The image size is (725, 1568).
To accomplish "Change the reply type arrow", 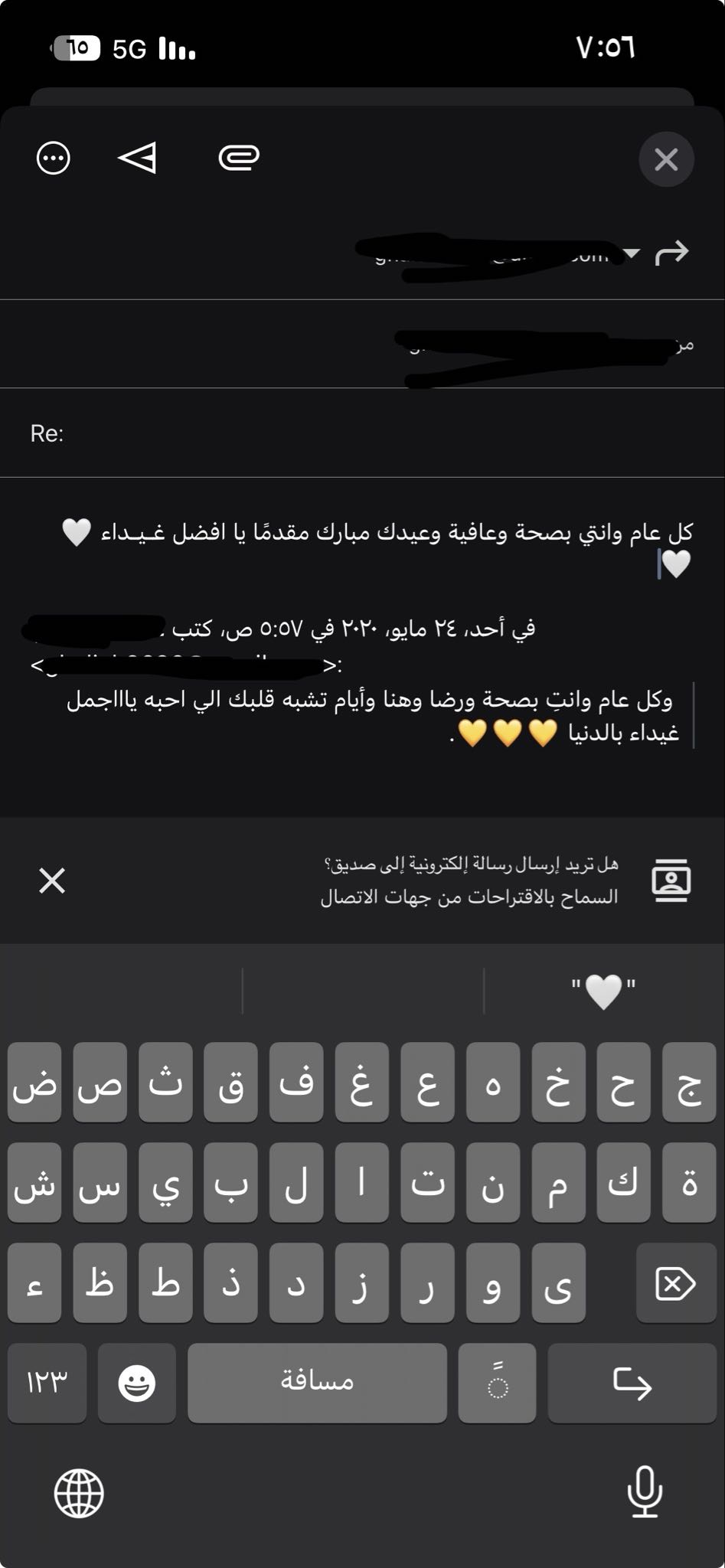I will [672, 253].
